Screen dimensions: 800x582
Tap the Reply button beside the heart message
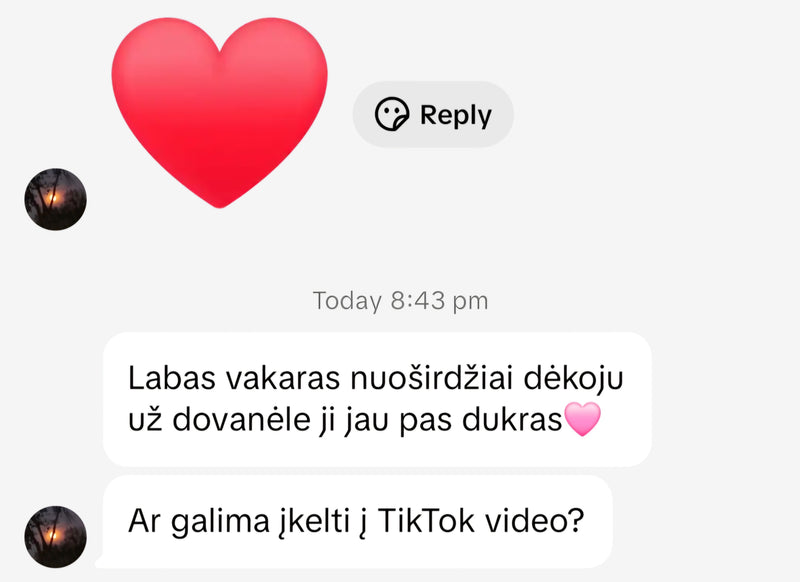tap(433, 115)
